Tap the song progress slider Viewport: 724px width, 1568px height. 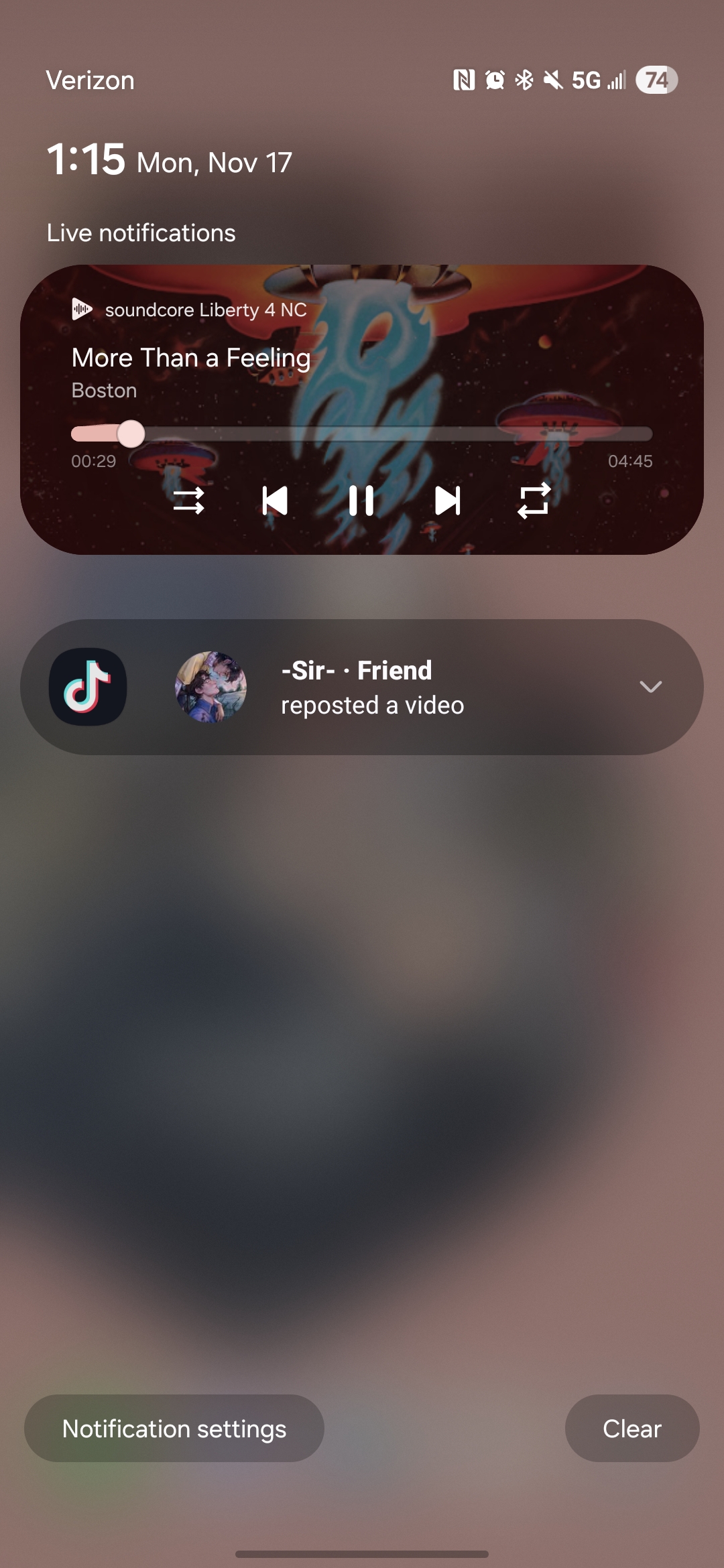click(x=362, y=434)
